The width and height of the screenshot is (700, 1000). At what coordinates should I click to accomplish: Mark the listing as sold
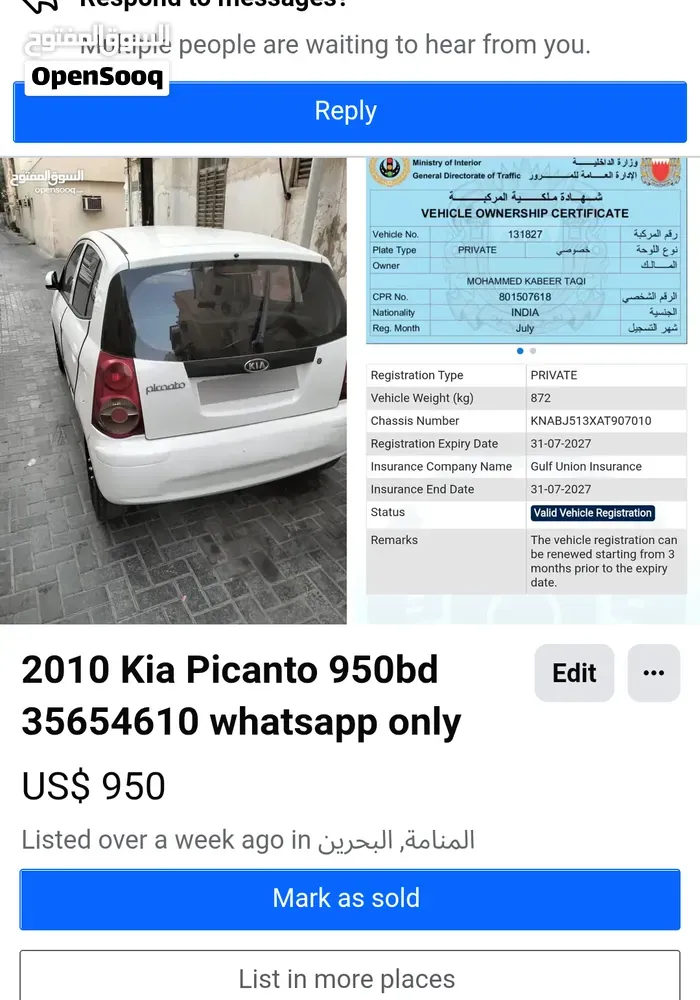349,899
